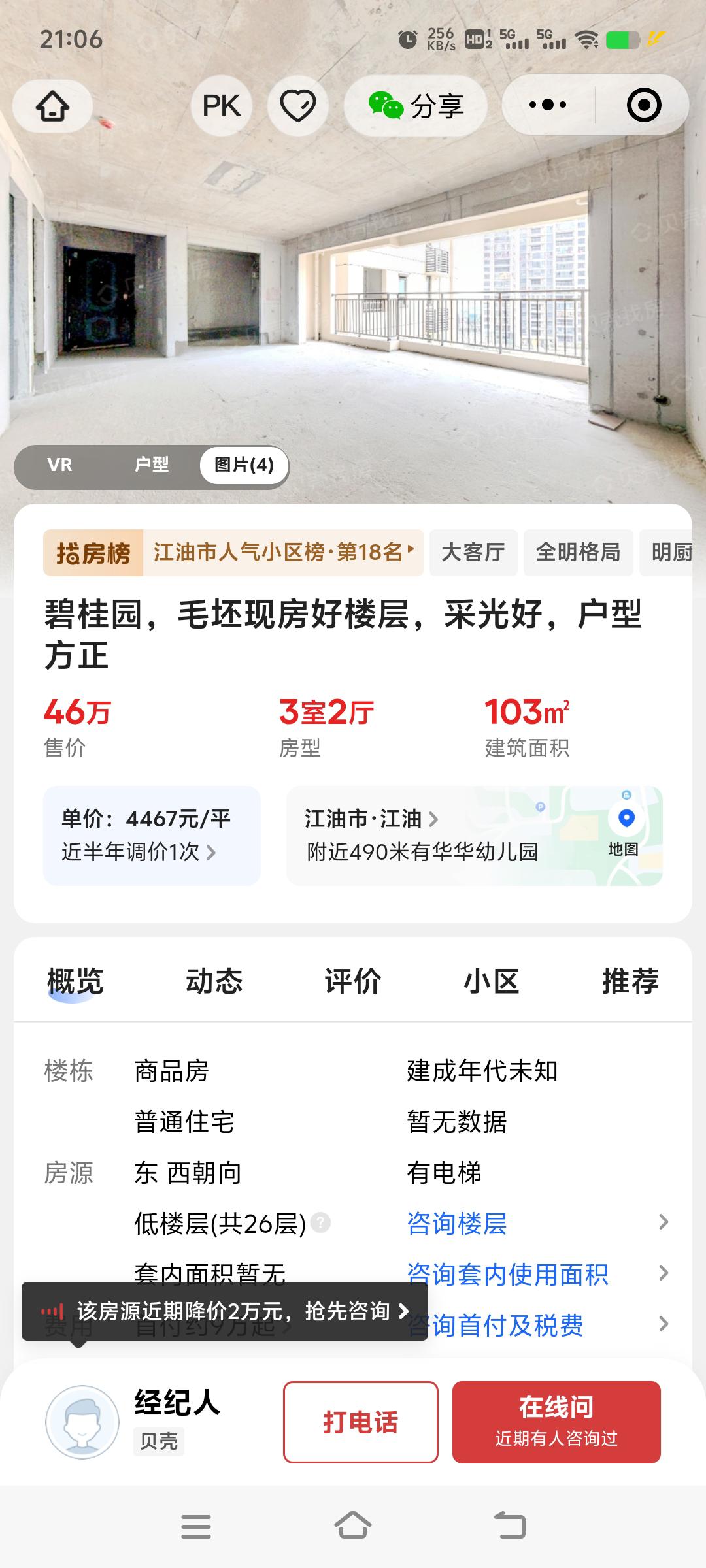This screenshot has width=706, height=1568.
Task: Tap 咨询套内使用面积 link
Action: 507,1274
